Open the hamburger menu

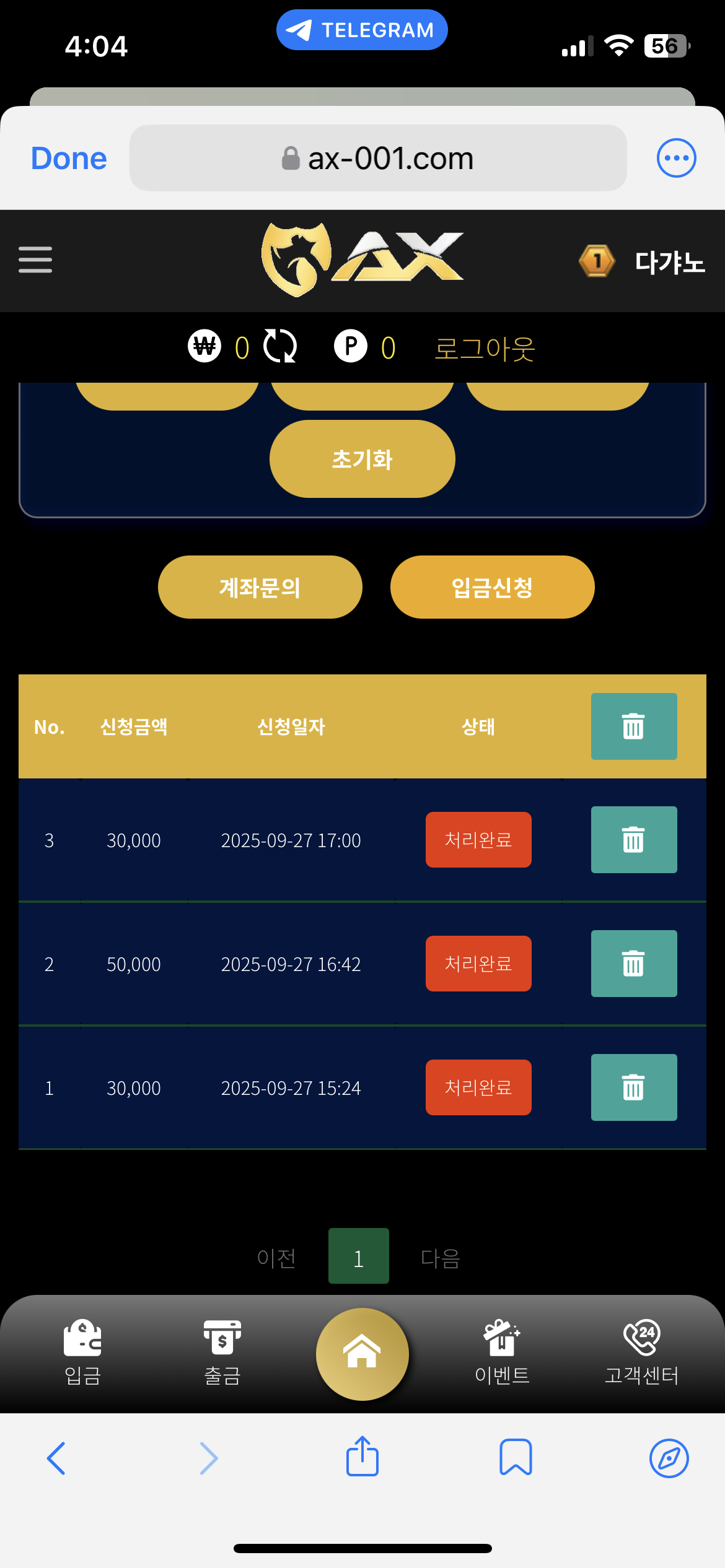[35, 259]
